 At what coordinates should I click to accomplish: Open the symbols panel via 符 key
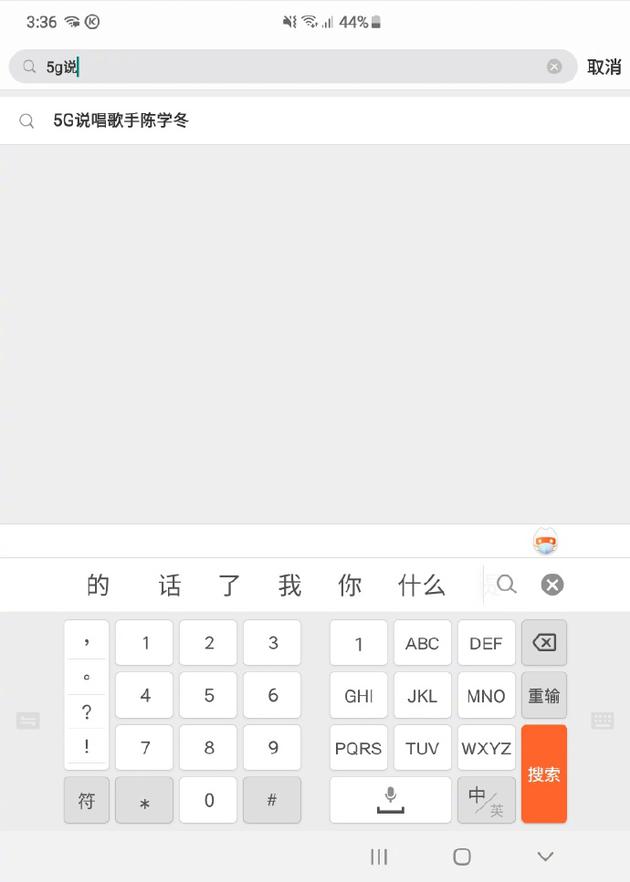87,800
